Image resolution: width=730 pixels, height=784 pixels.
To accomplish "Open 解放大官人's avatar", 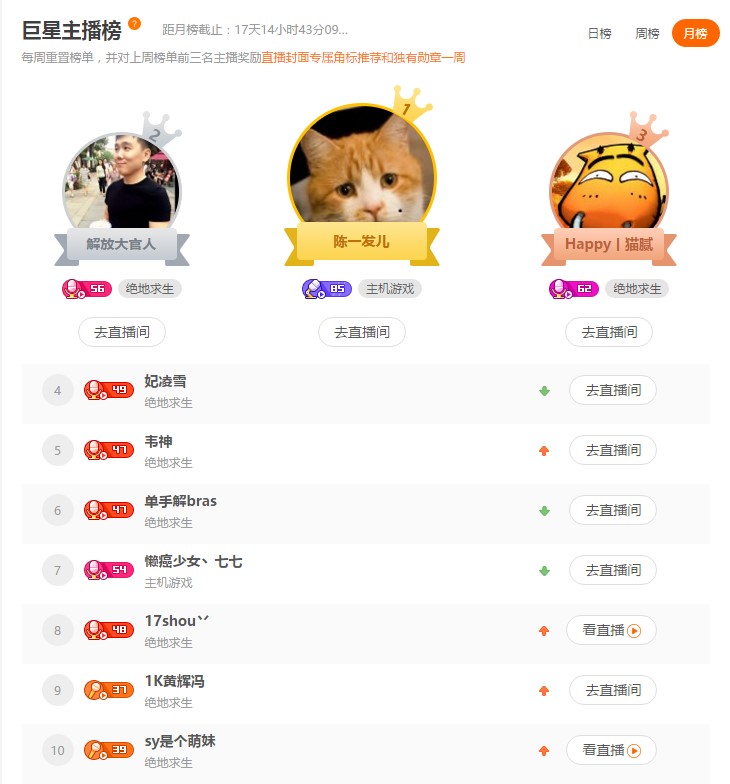I will 122,182.
